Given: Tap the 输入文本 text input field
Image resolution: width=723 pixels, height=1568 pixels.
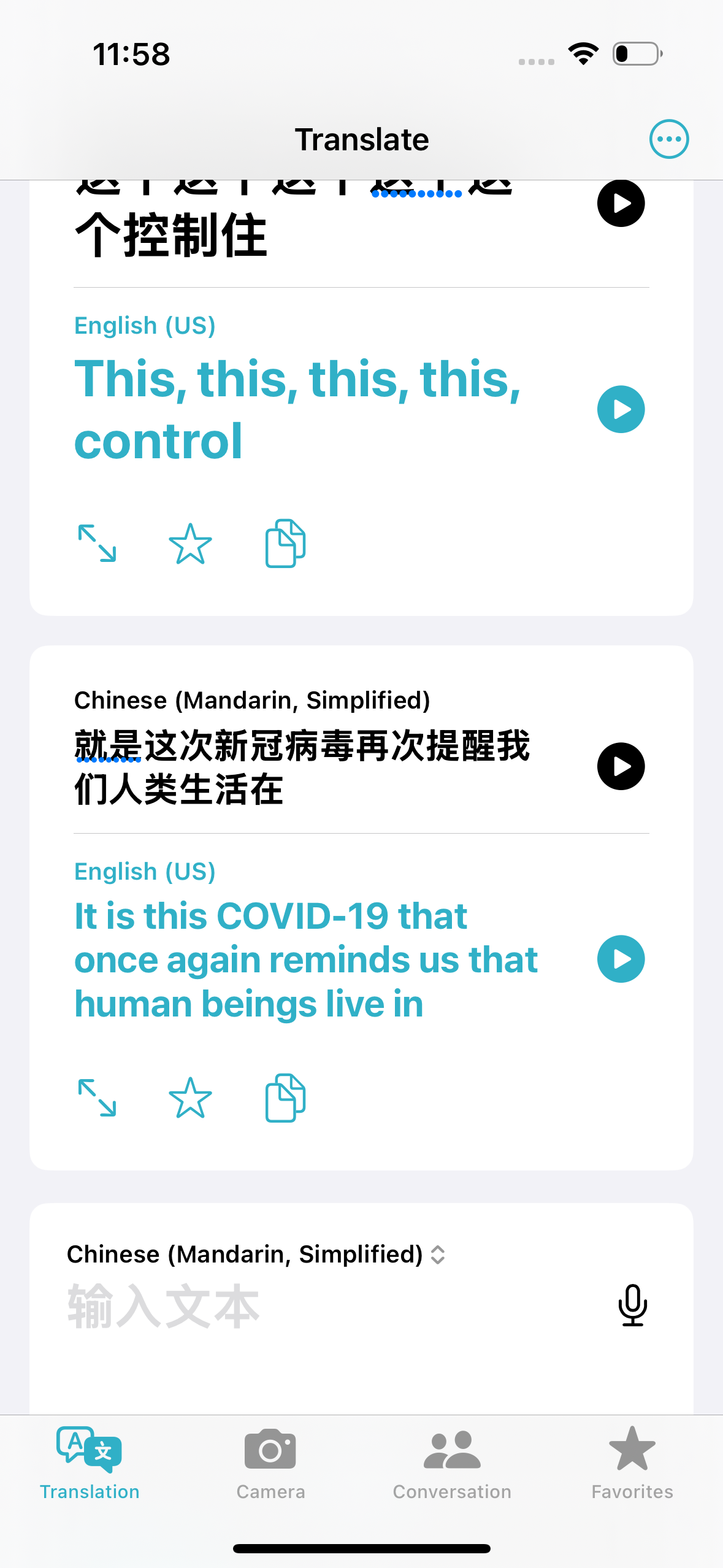Looking at the screenshot, I should [x=307, y=1308].
